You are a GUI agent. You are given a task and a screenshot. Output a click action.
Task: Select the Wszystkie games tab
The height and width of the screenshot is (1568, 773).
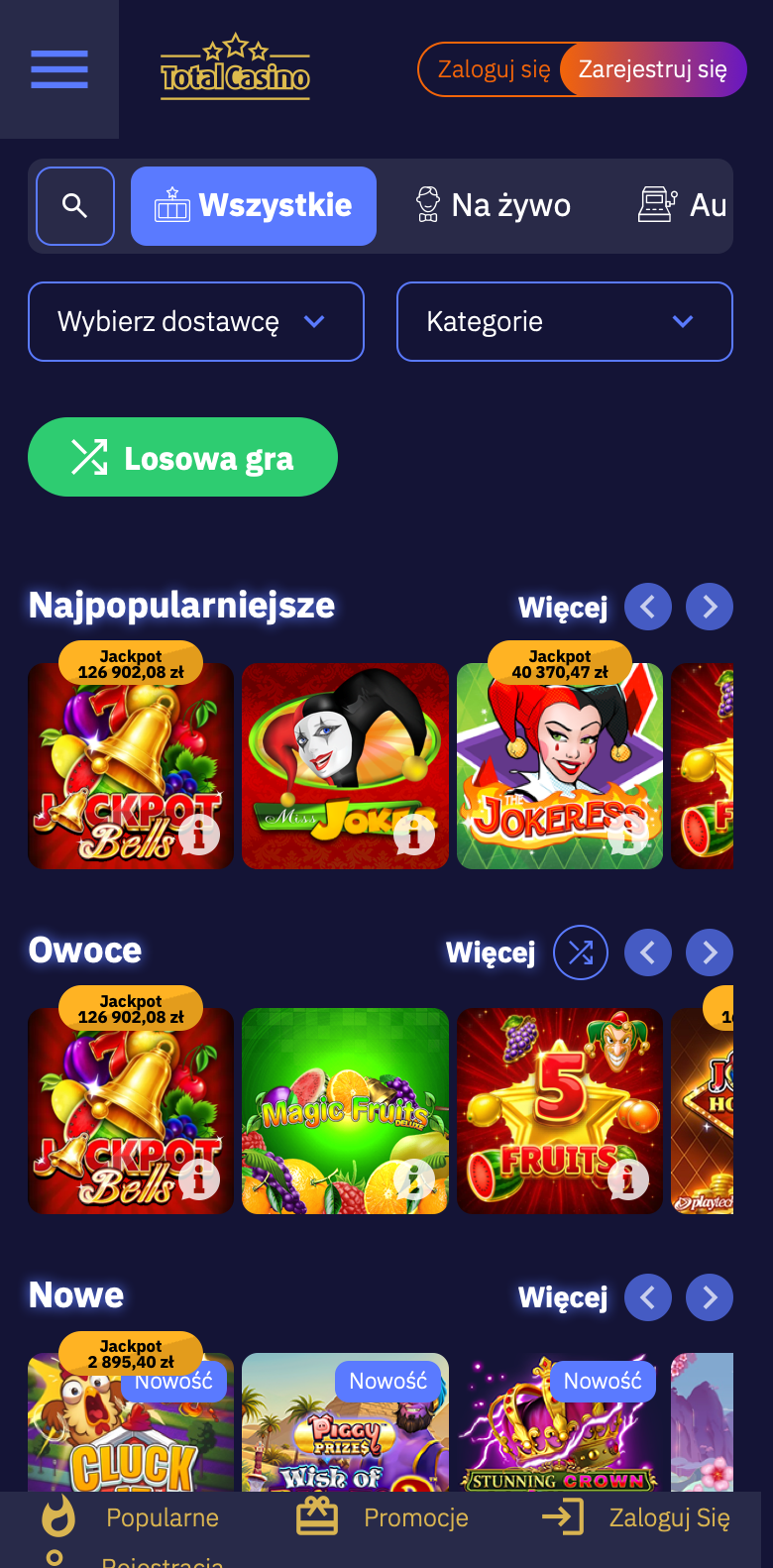point(254,206)
